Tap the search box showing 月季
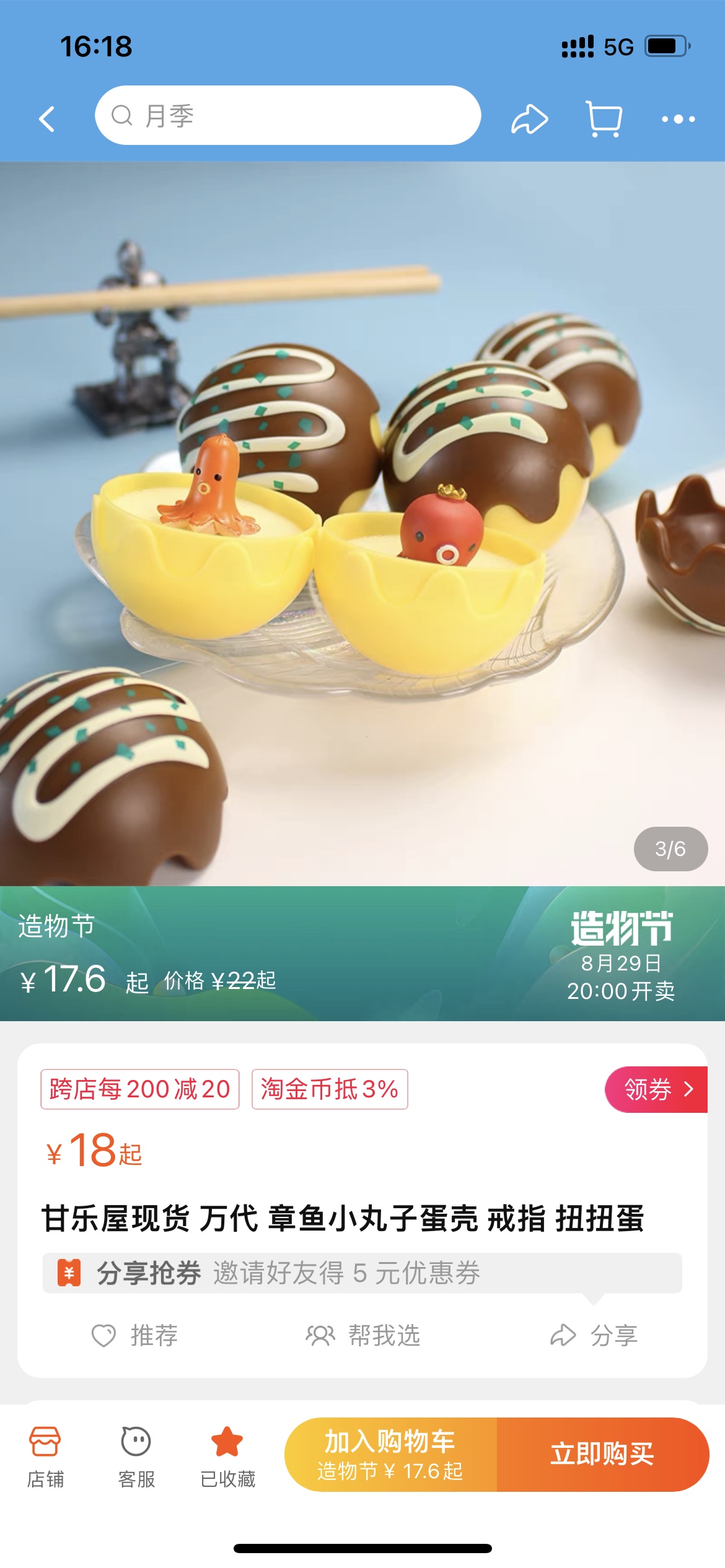Screen dimensions: 725x1568 tap(288, 116)
